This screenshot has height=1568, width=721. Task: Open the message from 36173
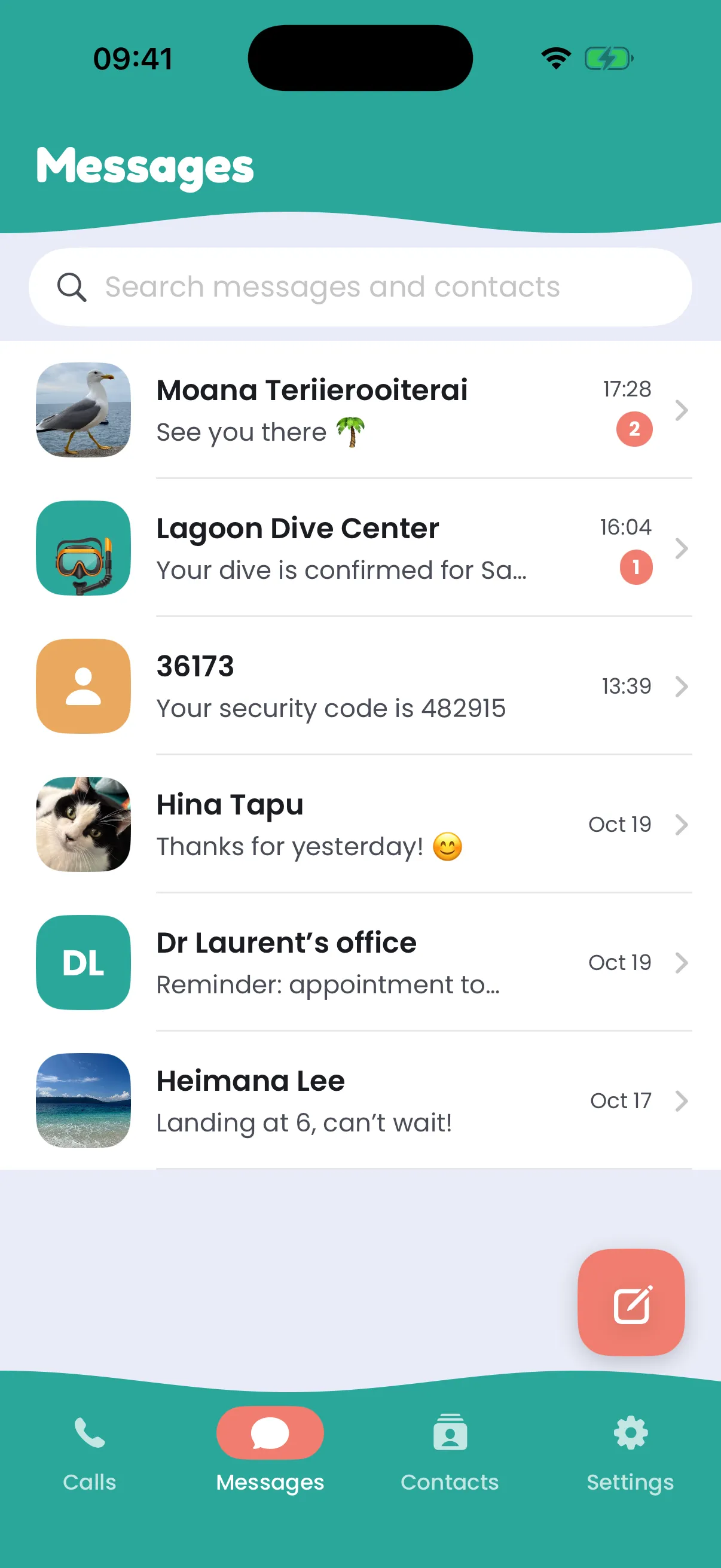pos(360,686)
